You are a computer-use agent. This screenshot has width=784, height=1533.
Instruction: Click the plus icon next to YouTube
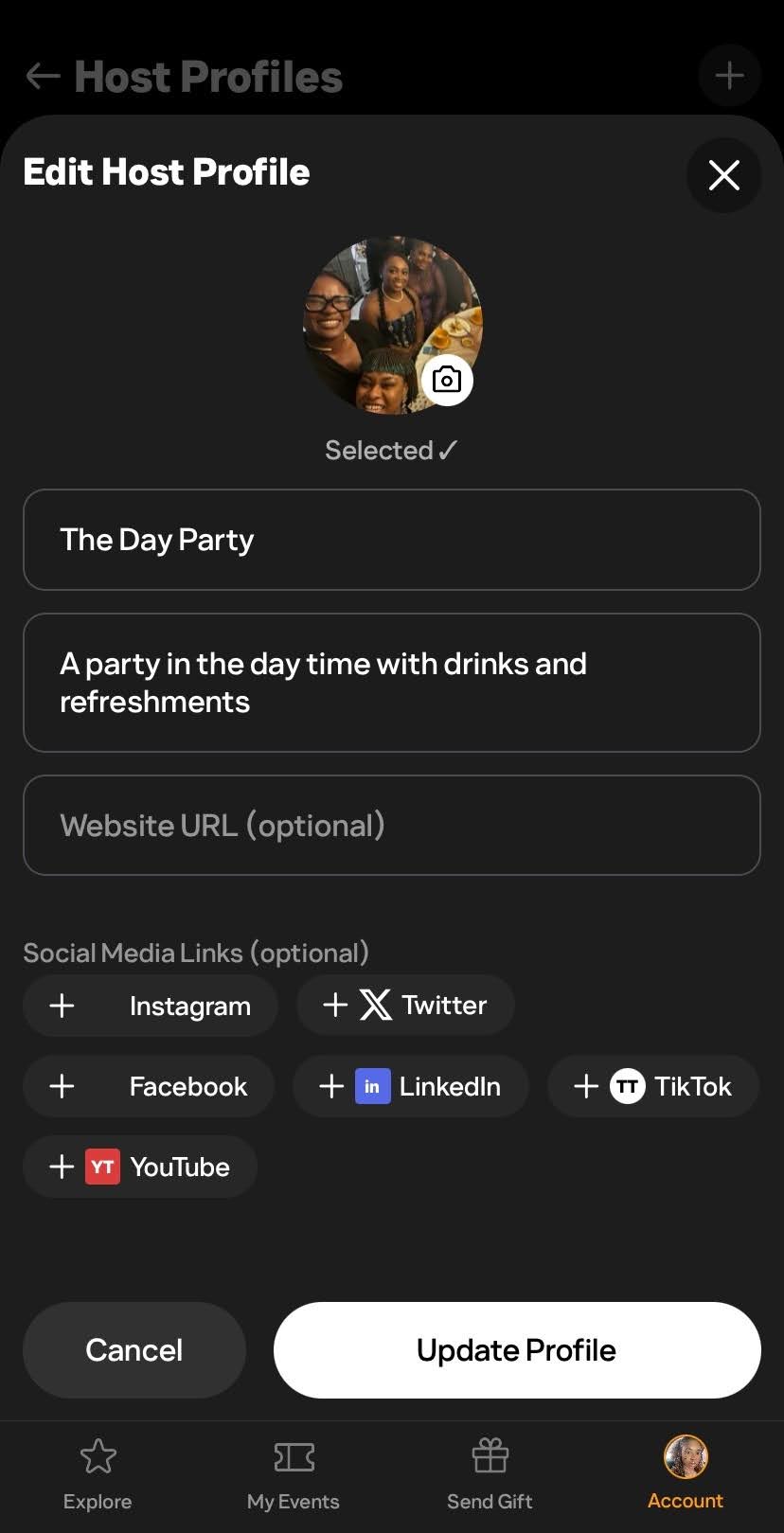[61, 1167]
